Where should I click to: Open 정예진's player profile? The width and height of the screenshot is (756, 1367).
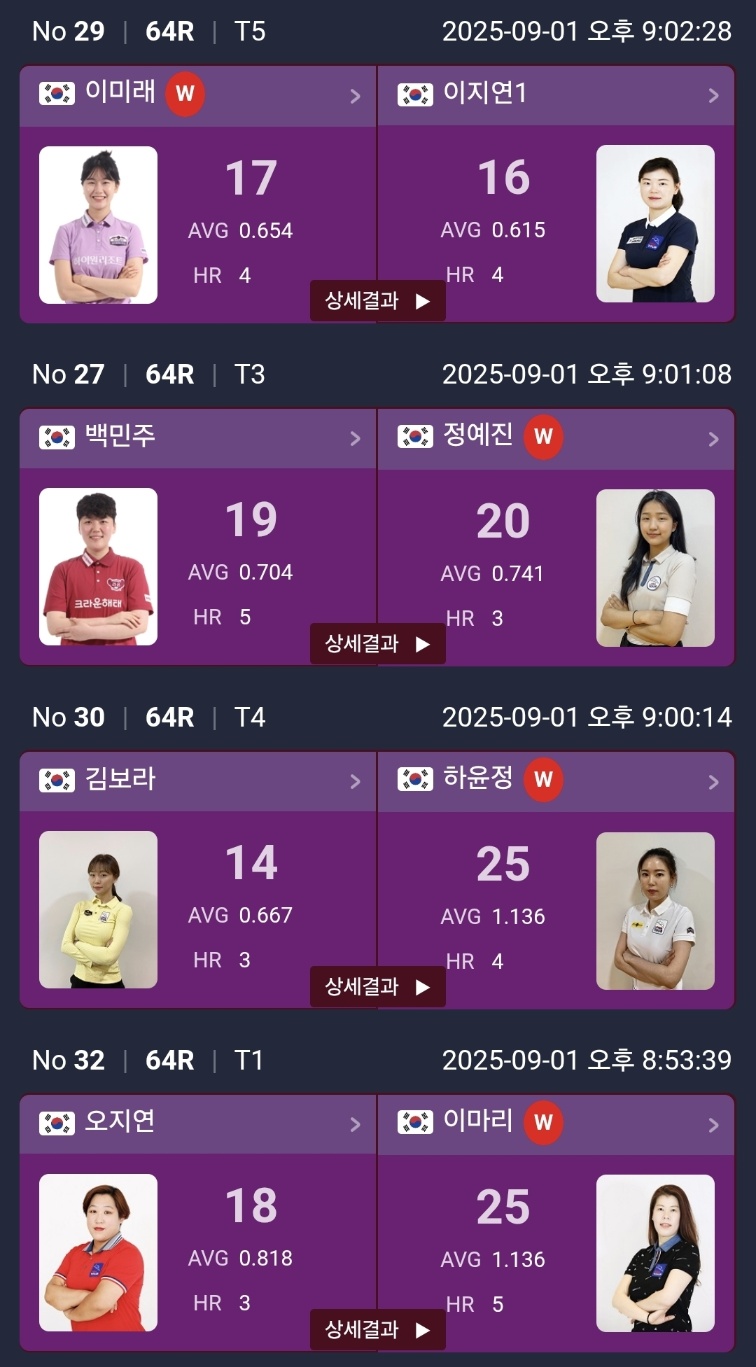pos(556,438)
